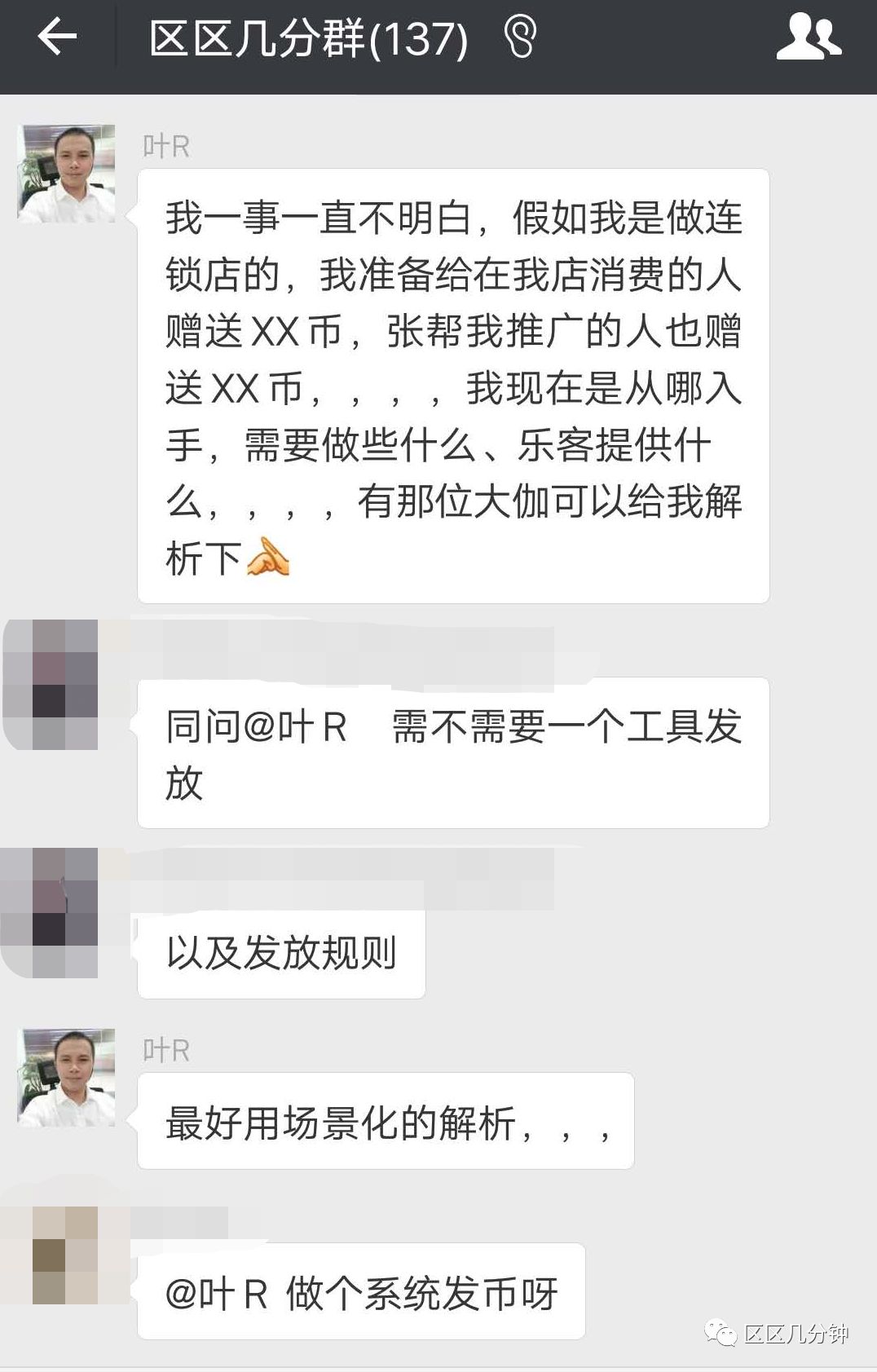Open 叶R's avatar beside the long question message
Image resolution: width=877 pixels, height=1372 pixels.
(x=66, y=174)
